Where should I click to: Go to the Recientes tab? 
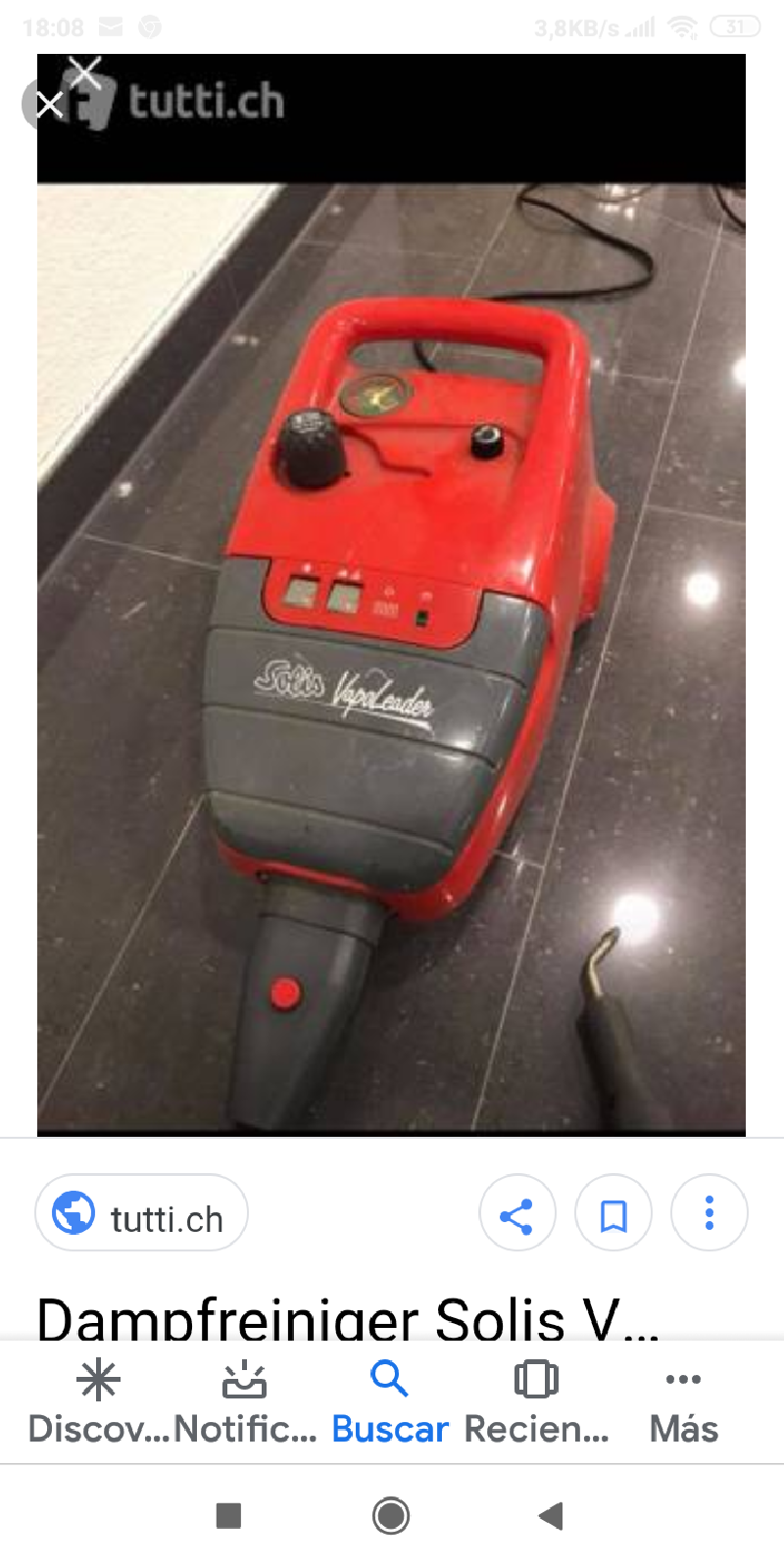pyautogui.click(x=536, y=1401)
